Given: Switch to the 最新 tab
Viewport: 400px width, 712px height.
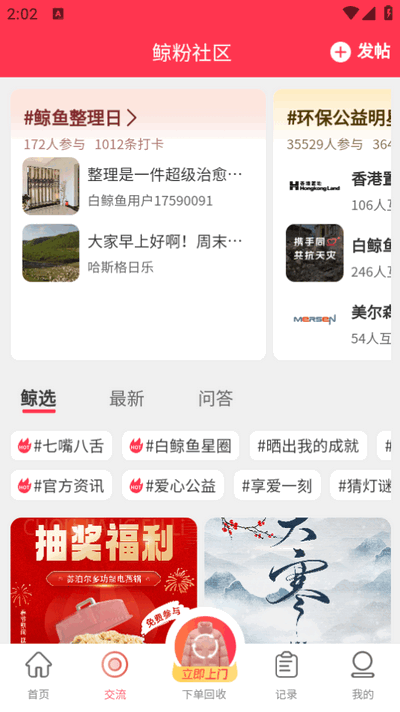Looking at the screenshot, I should tap(127, 399).
